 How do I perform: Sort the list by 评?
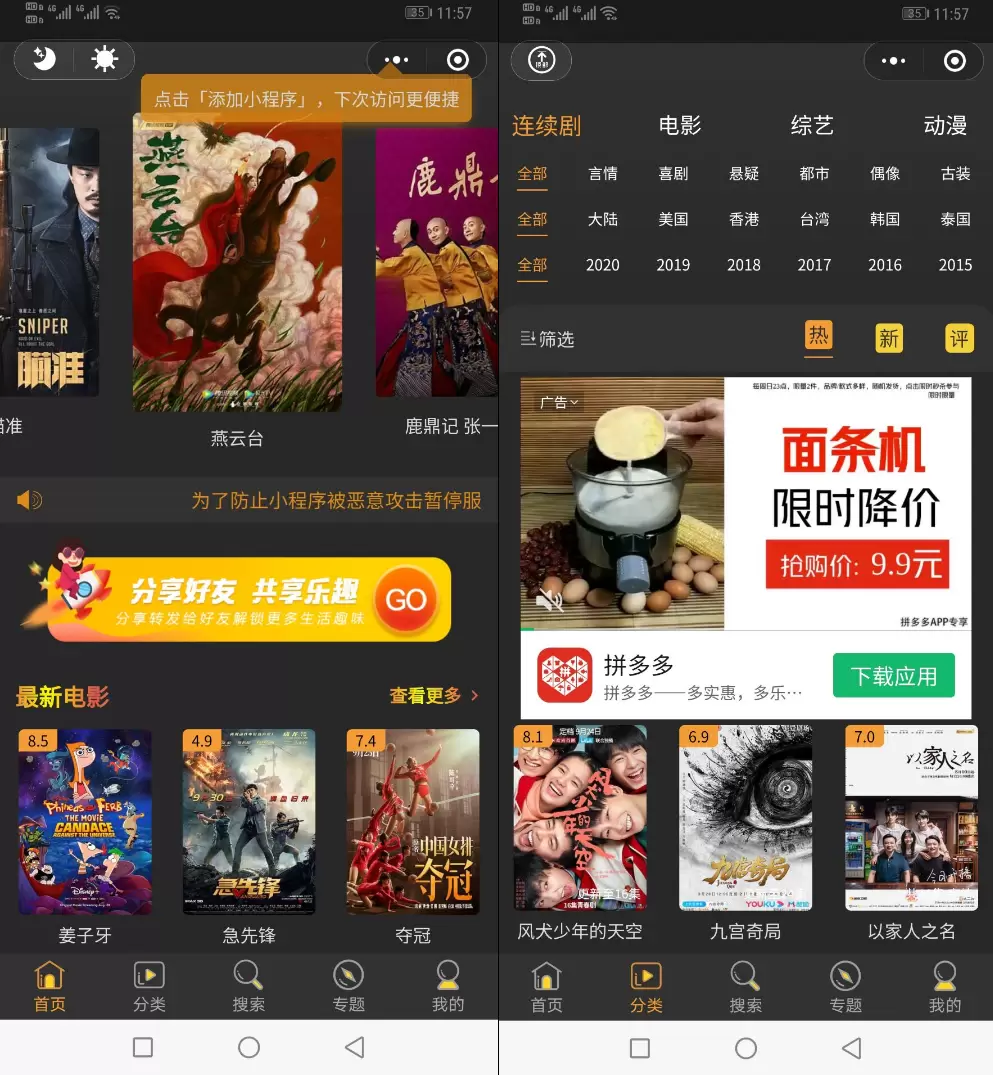click(x=958, y=338)
